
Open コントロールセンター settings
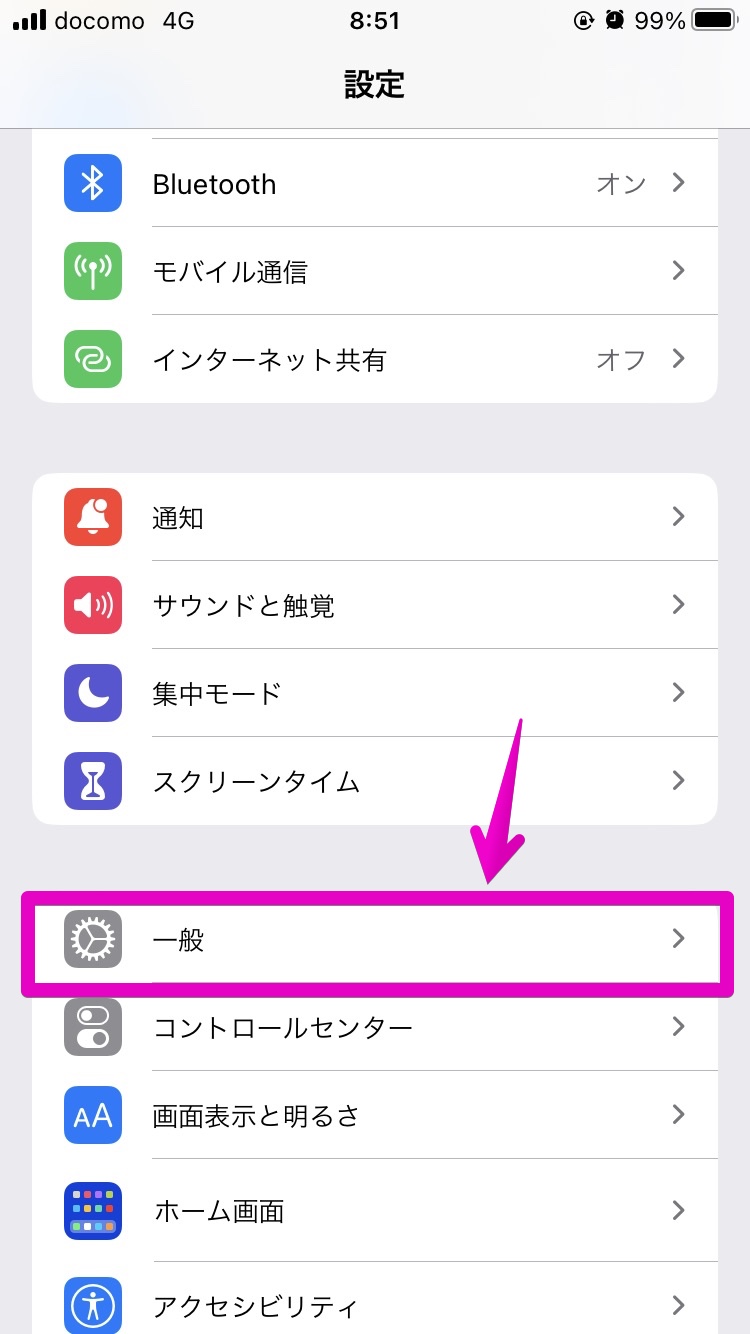(374, 1027)
